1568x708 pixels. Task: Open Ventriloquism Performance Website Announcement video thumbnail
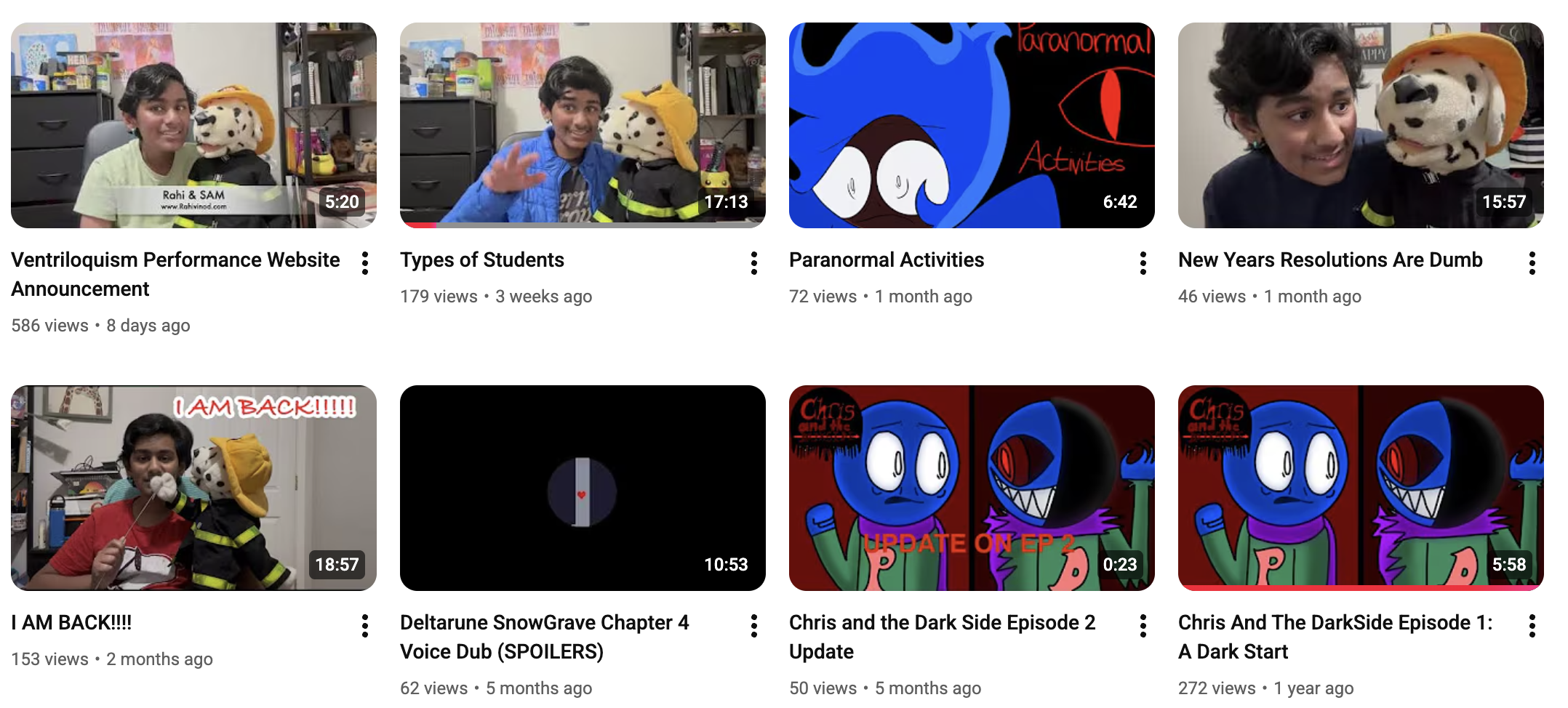pyautogui.click(x=193, y=125)
